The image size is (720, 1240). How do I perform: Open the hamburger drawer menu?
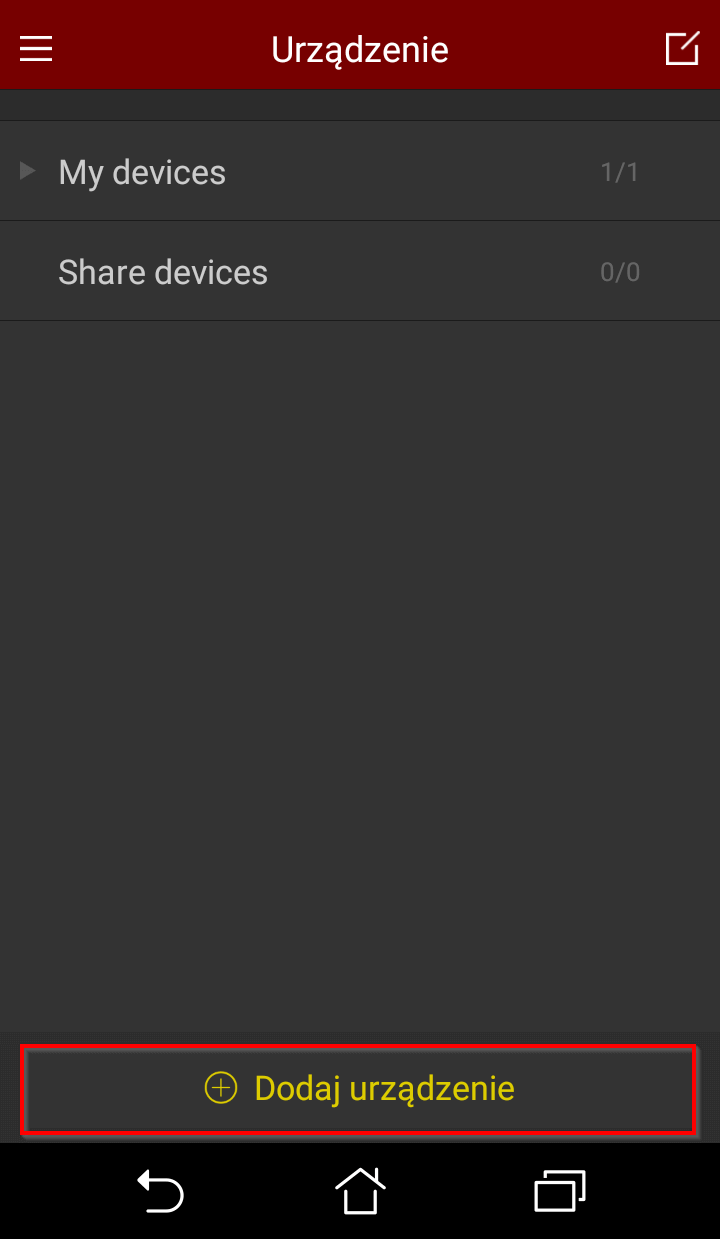(36, 49)
